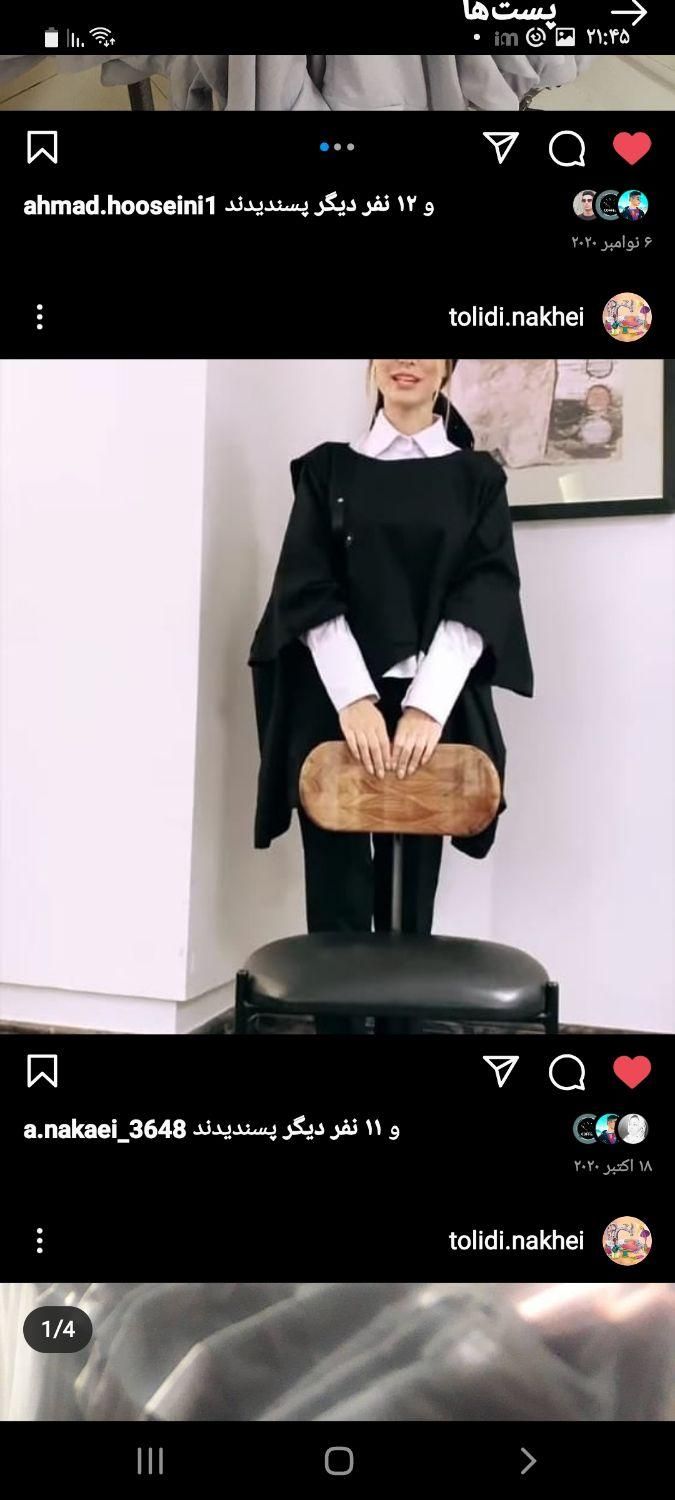675x1500 pixels.
Task: Tap tolidi.nakhei avatar above the 1/4 carousel post
Action: (x=627, y=1241)
